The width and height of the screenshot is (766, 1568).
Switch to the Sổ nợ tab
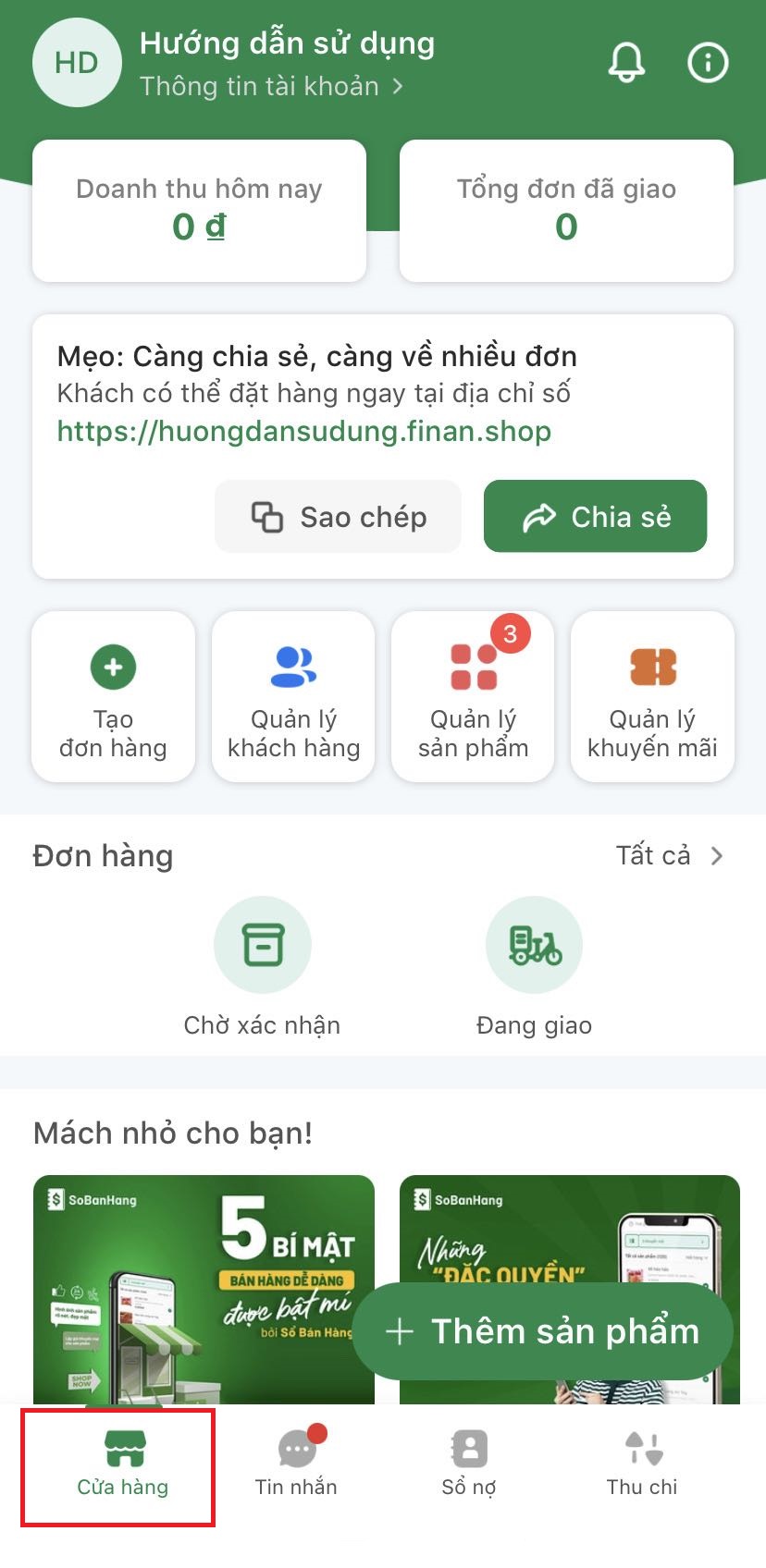tap(469, 1463)
